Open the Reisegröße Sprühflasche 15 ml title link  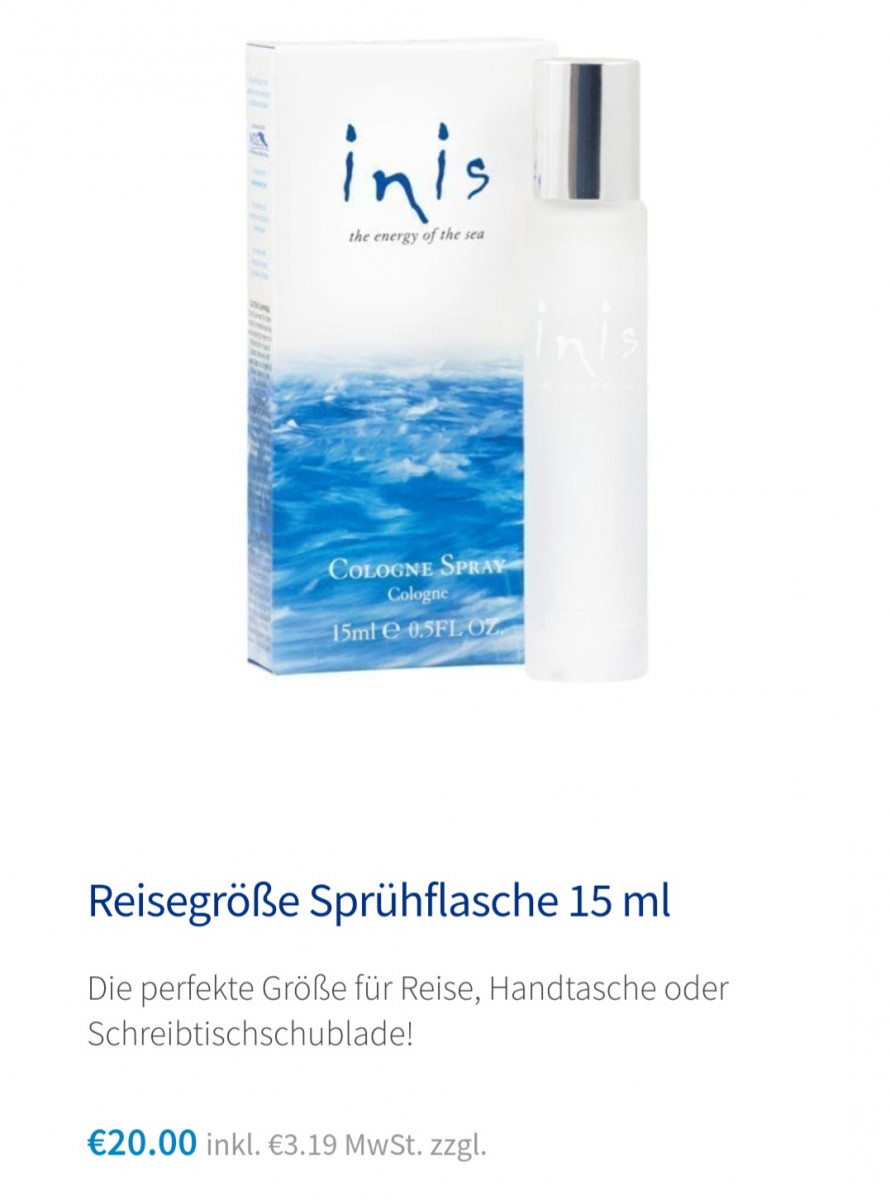click(379, 901)
